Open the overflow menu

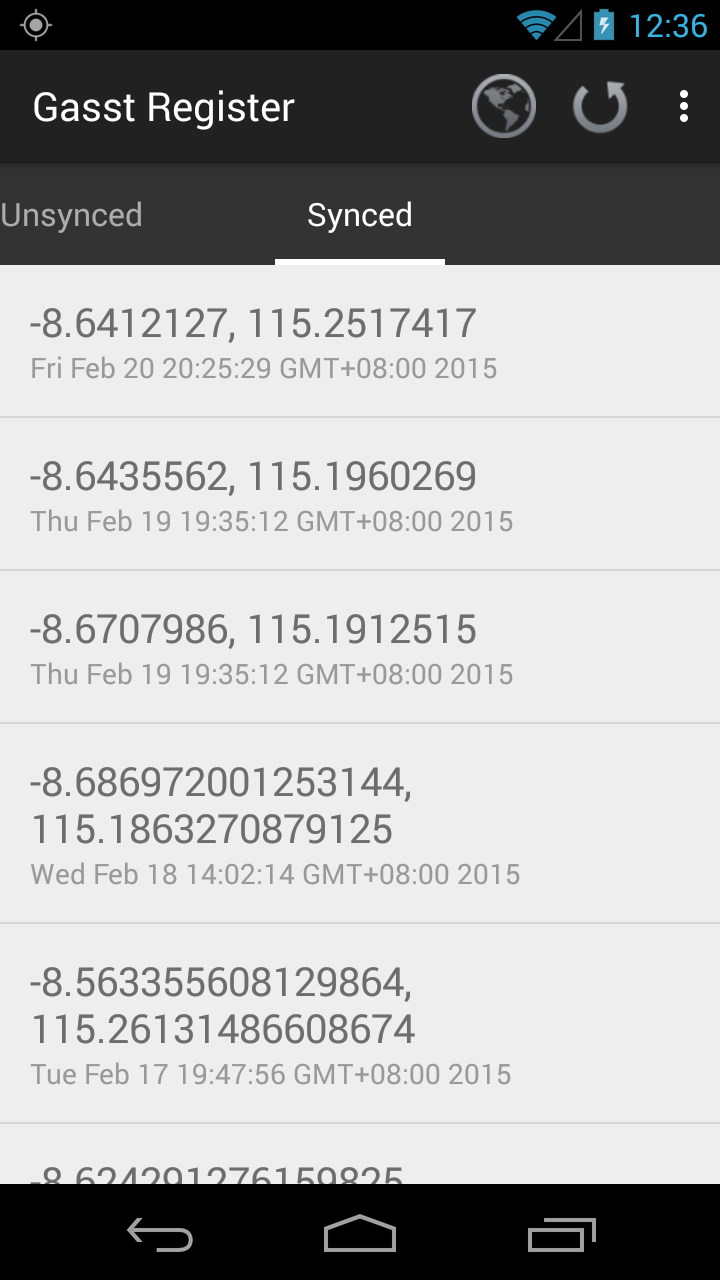684,106
